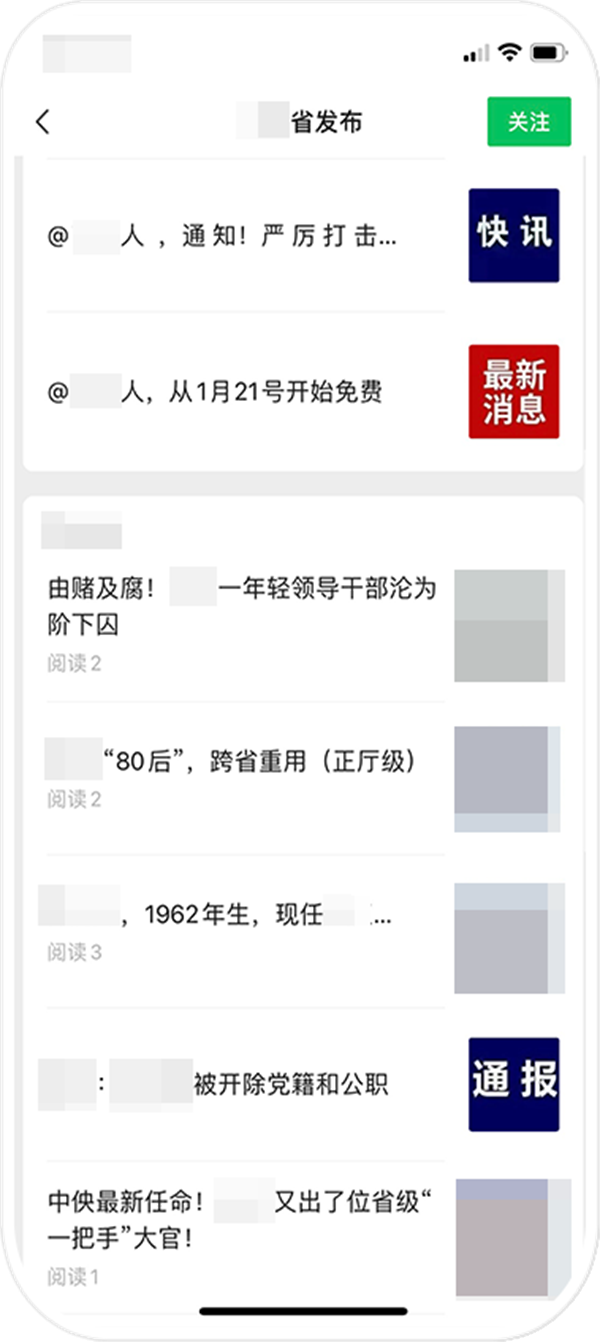Tap the 快讯 thumbnail image
This screenshot has height=1342, width=600.
(514, 235)
